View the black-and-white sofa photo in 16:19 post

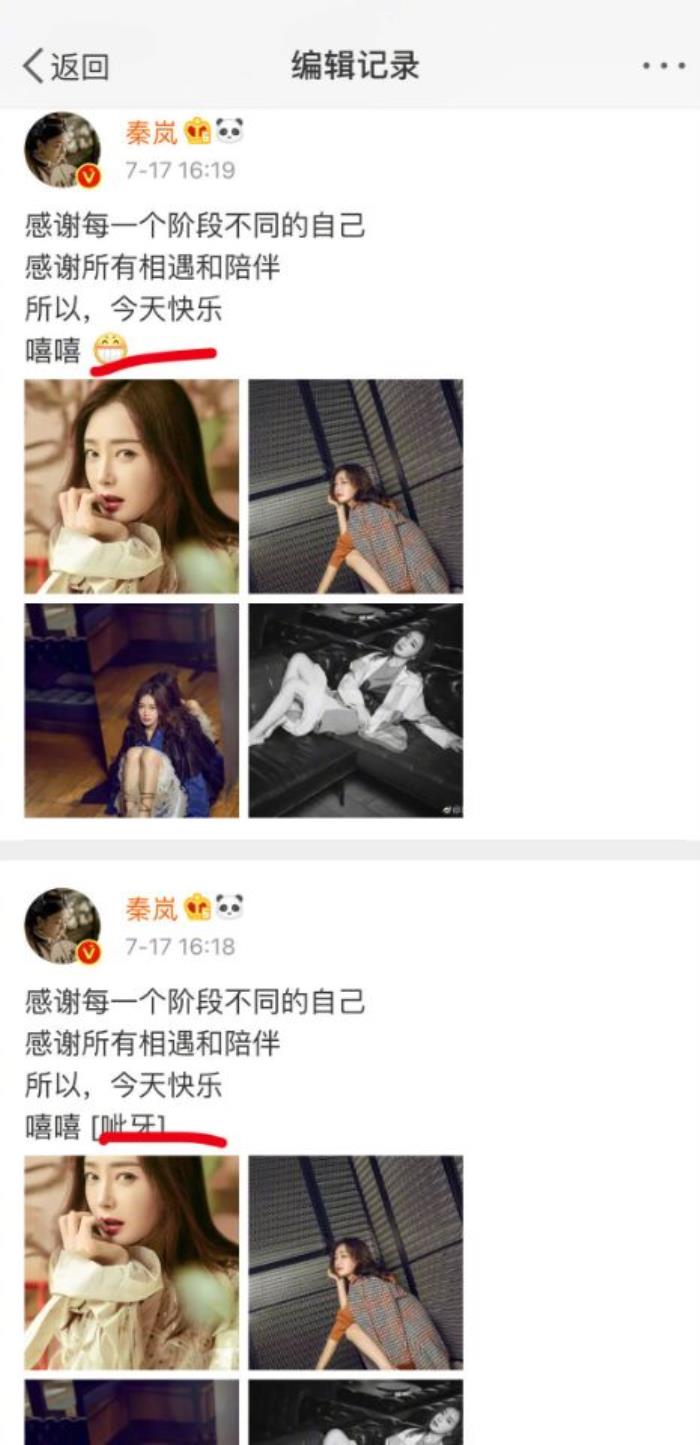click(x=356, y=710)
